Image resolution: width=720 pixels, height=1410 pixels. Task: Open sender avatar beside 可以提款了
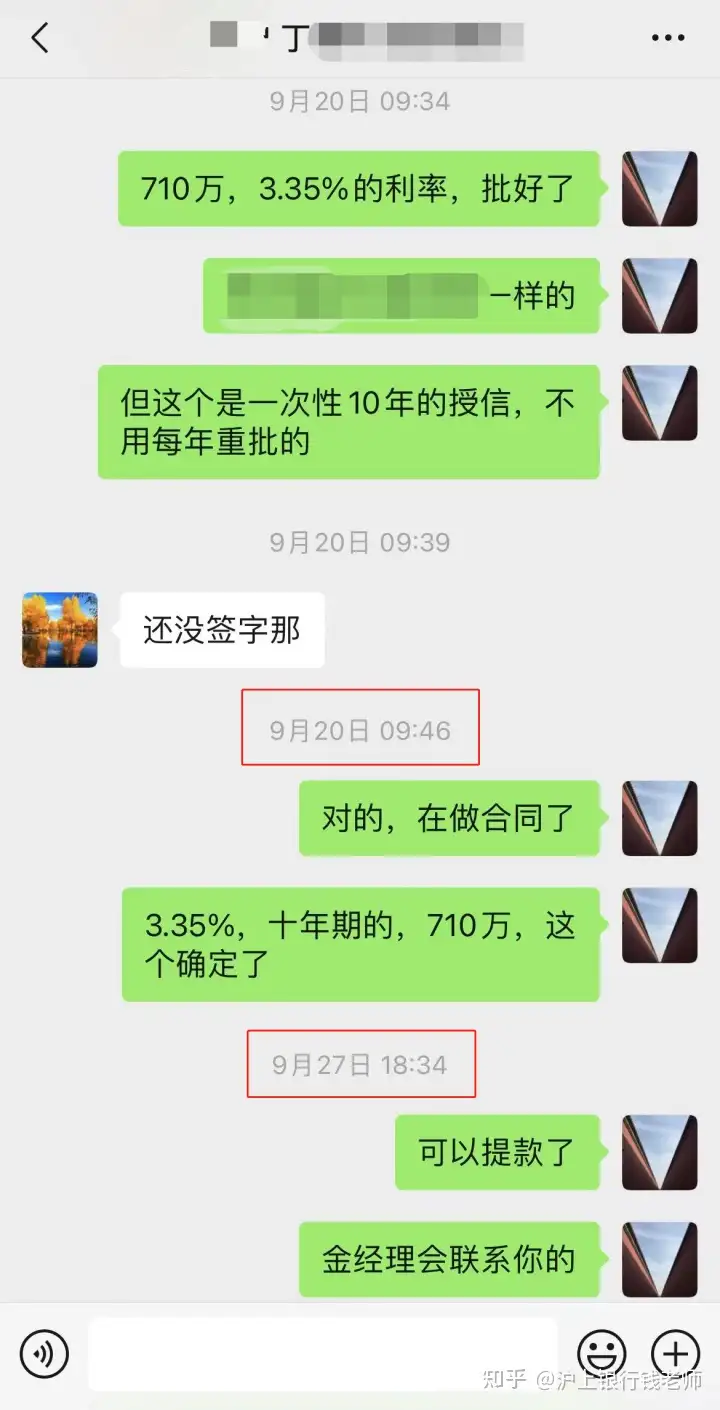659,1152
